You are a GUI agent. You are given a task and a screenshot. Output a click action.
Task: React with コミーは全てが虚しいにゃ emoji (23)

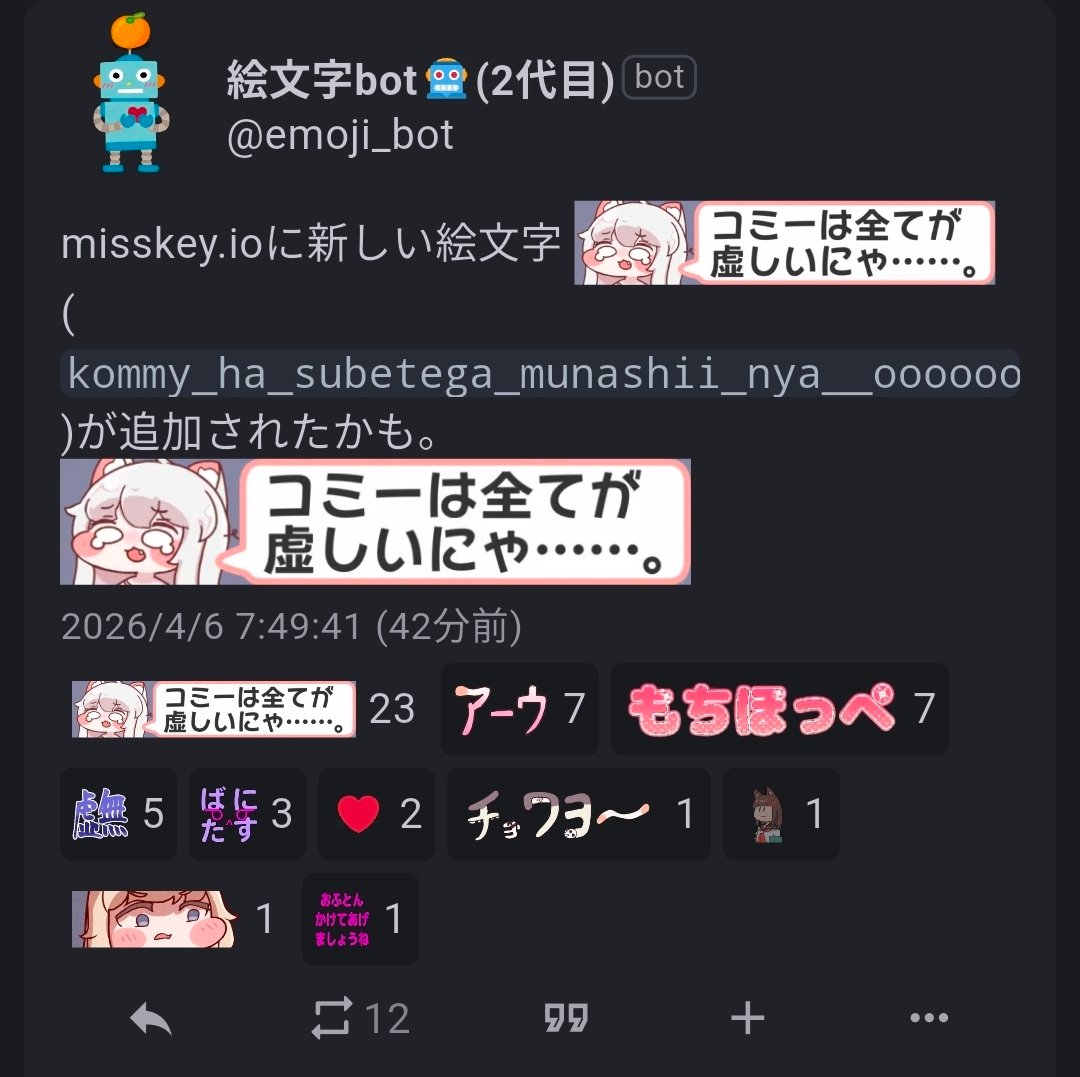(242, 709)
